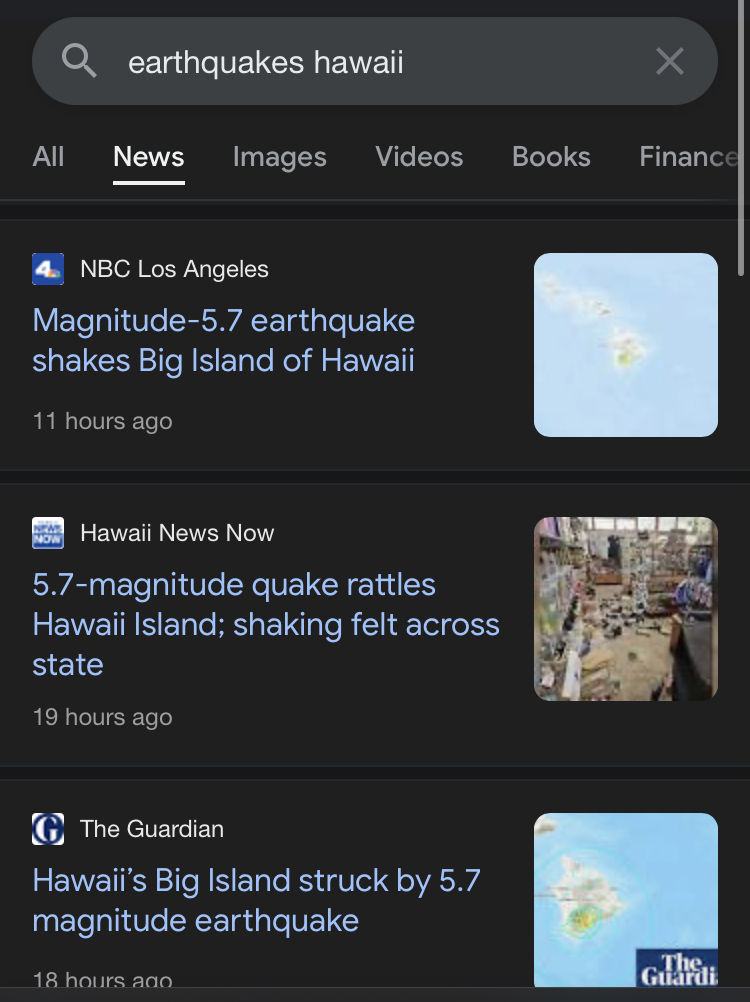Screen dimensions: 750x1002
Task: Open the NBC Los Angeles earthquake headline
Action: click(x=223, y=340)
